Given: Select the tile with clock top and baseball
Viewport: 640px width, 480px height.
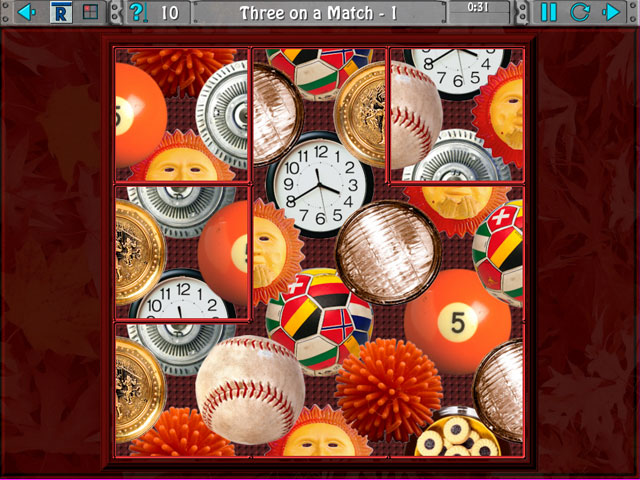Looking at the screenshot, I should click(455, 115).
